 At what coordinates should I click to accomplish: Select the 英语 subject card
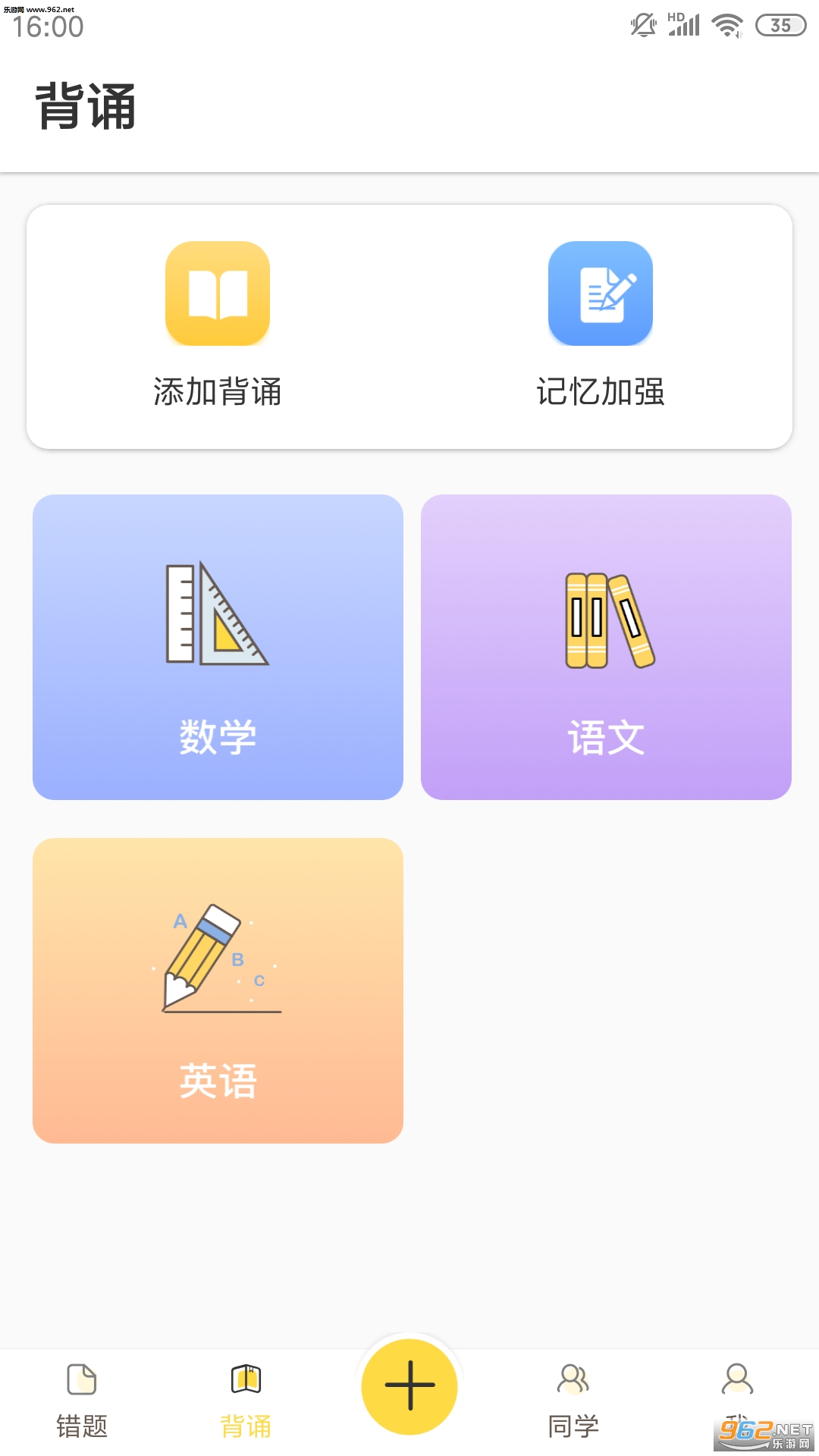click(x=218, y=990)
